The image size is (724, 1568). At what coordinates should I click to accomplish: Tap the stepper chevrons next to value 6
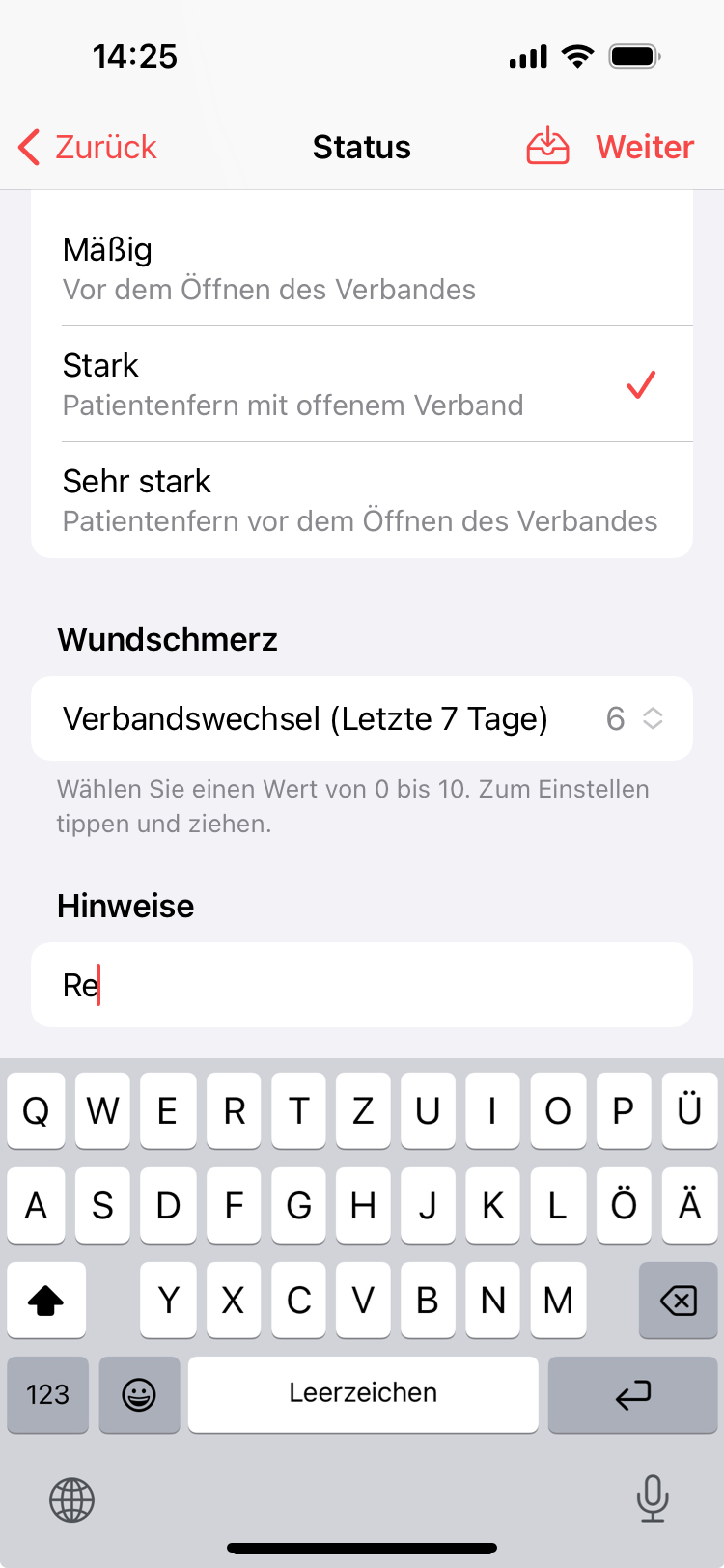pyautogui.click(x=651, y=717)
